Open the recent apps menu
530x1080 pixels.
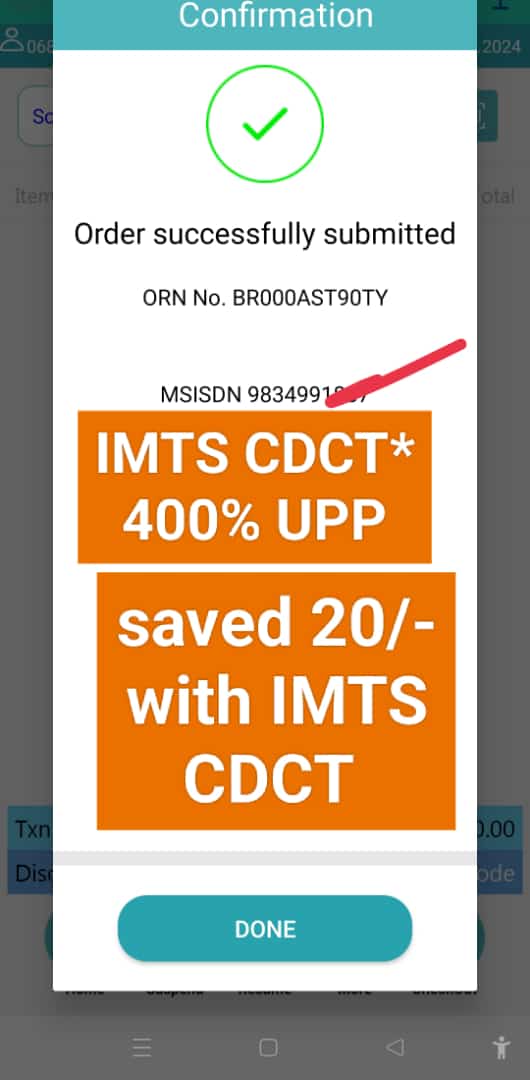click(x=142, y=1048)
